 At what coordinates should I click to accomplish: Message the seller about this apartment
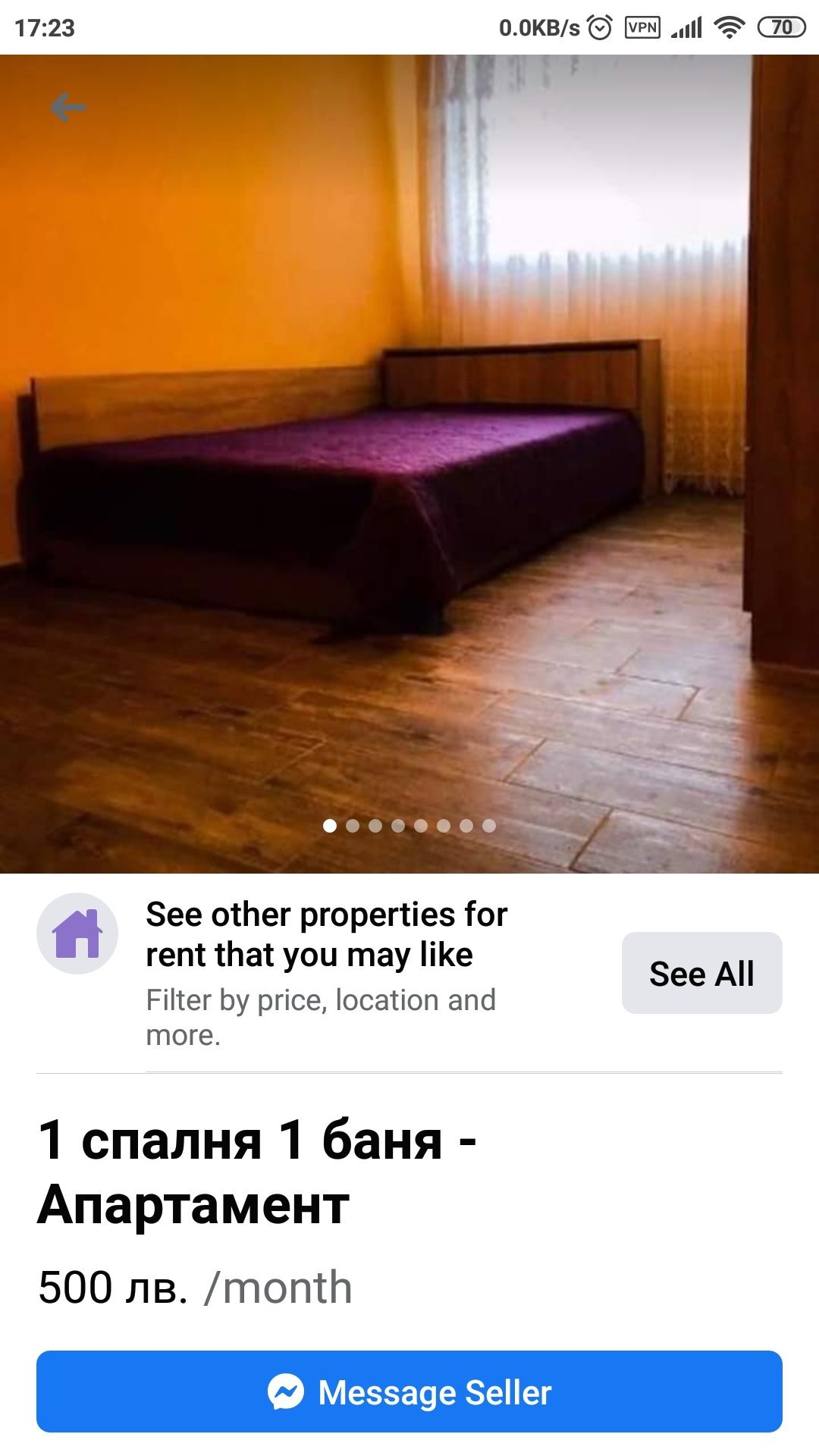[x=409, y=1392]
